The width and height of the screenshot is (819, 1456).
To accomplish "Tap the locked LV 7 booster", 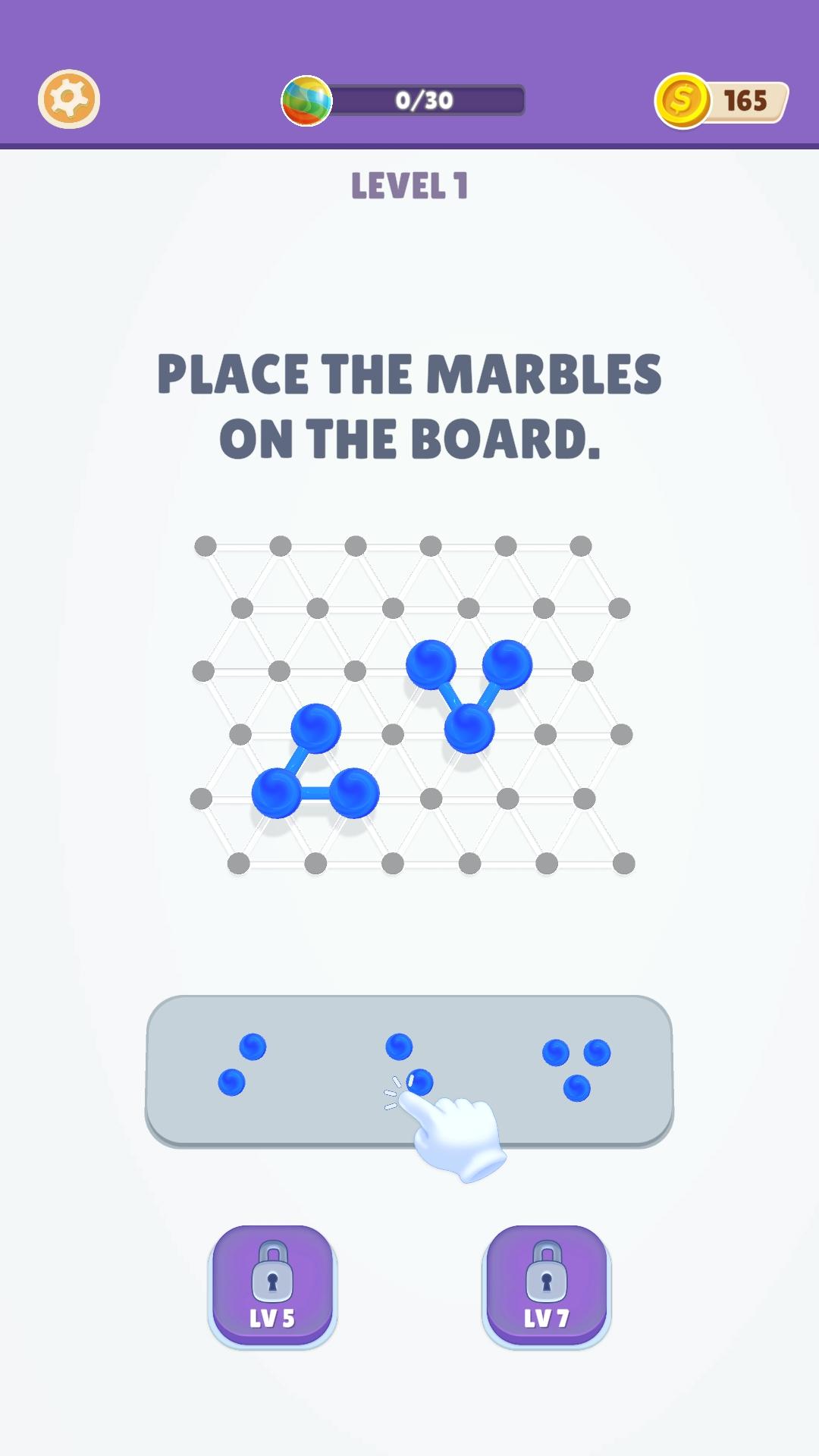I will 546,1286.
